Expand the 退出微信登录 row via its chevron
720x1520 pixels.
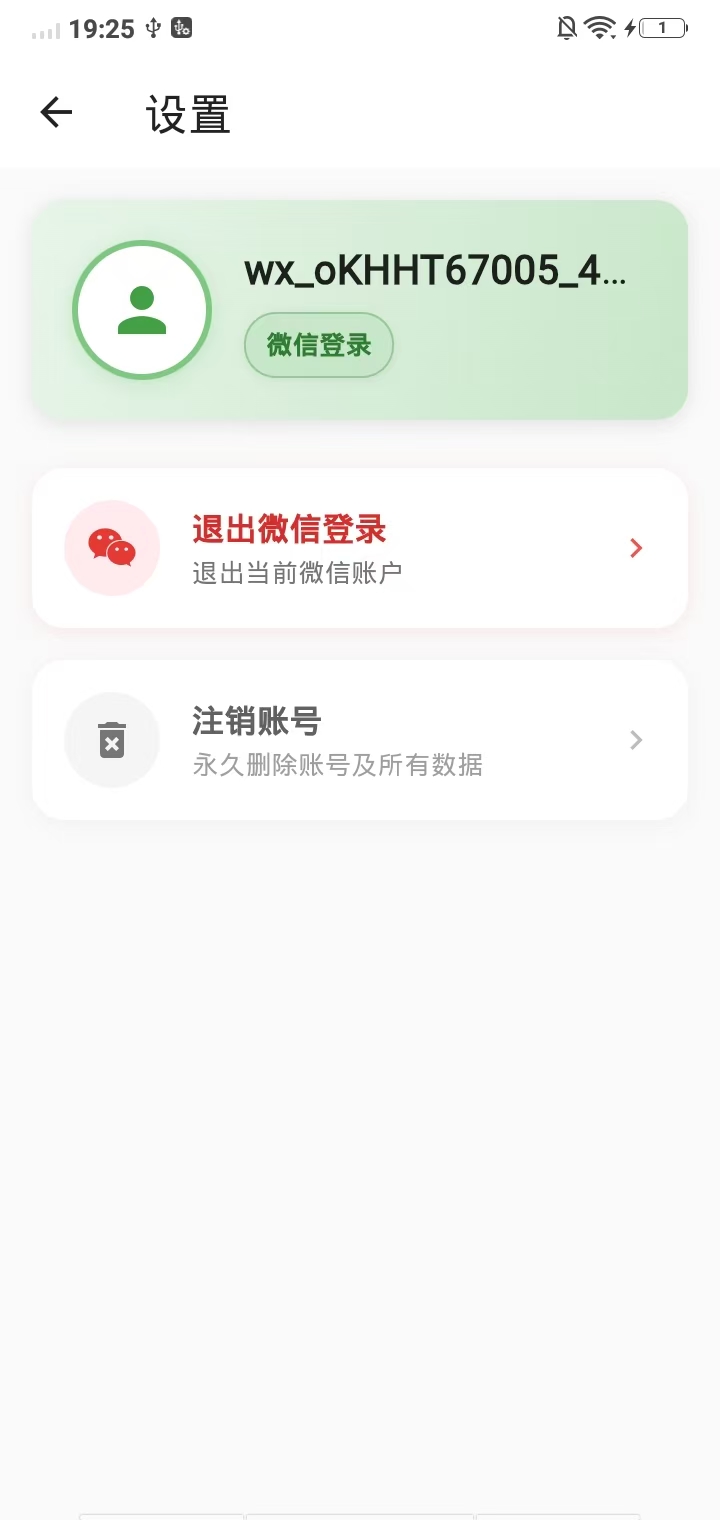[635, 548]
